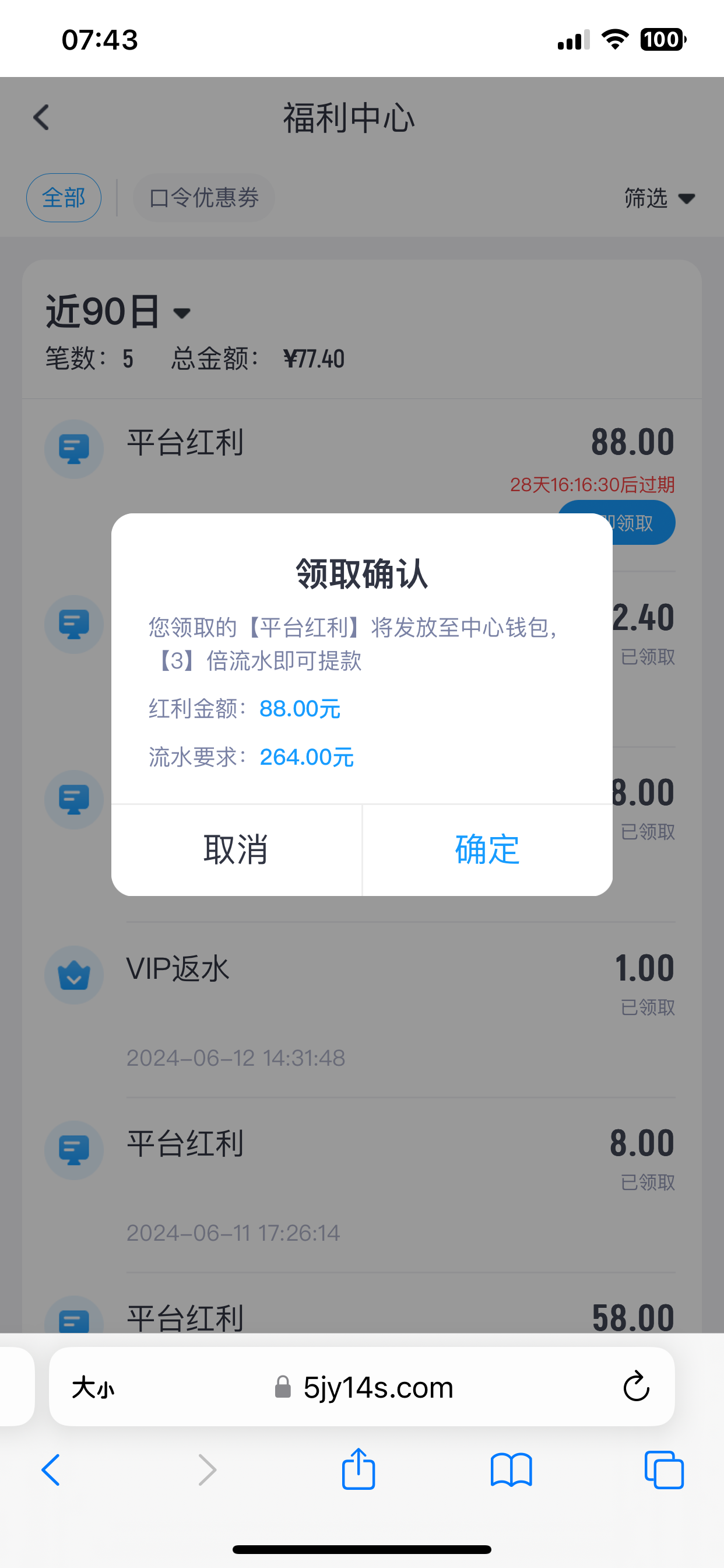Show open Safari tabs
Screen dimensions: 724x1568
click(664, 1470)
